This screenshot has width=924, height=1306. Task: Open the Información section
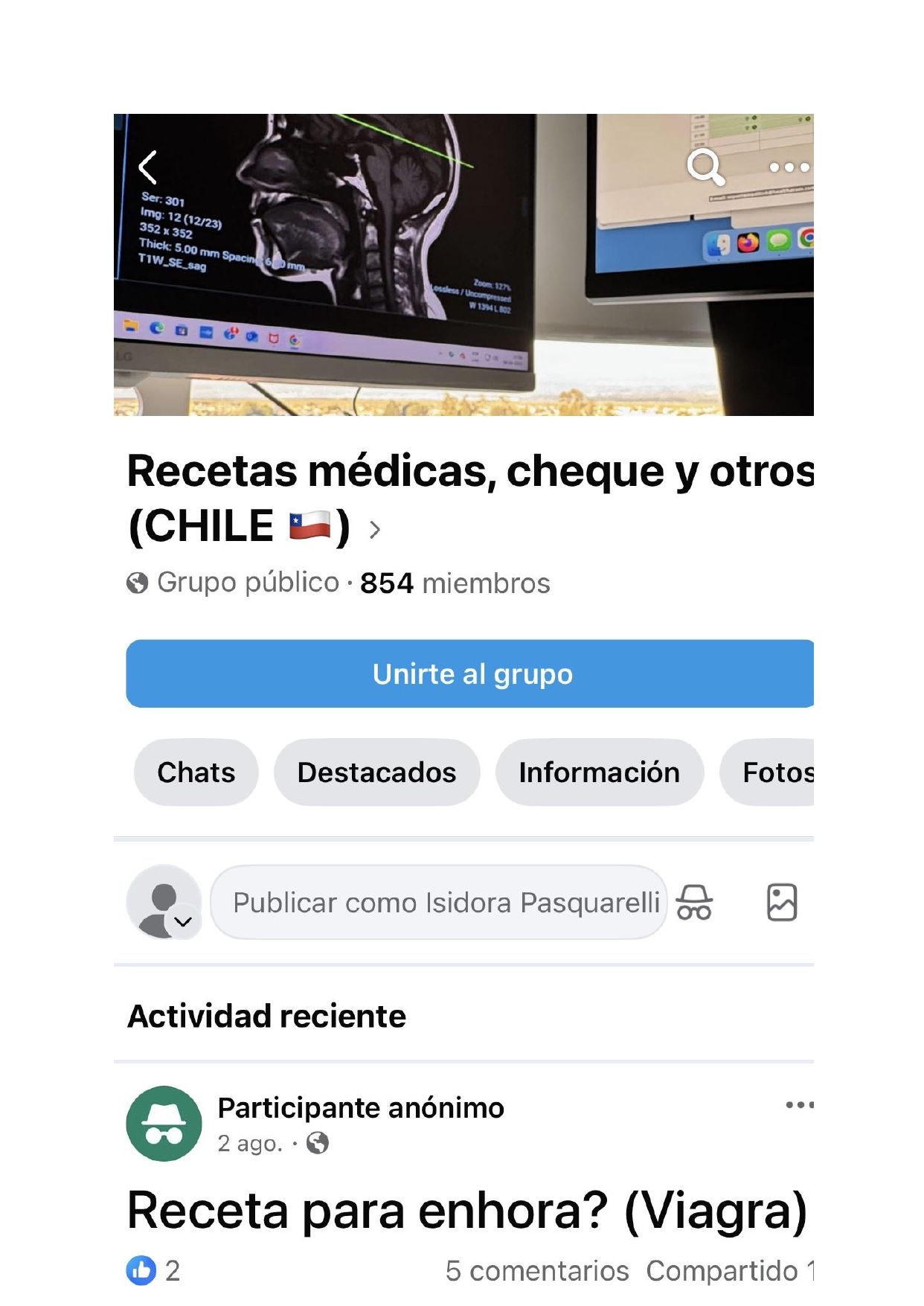[x=599, y=772]
